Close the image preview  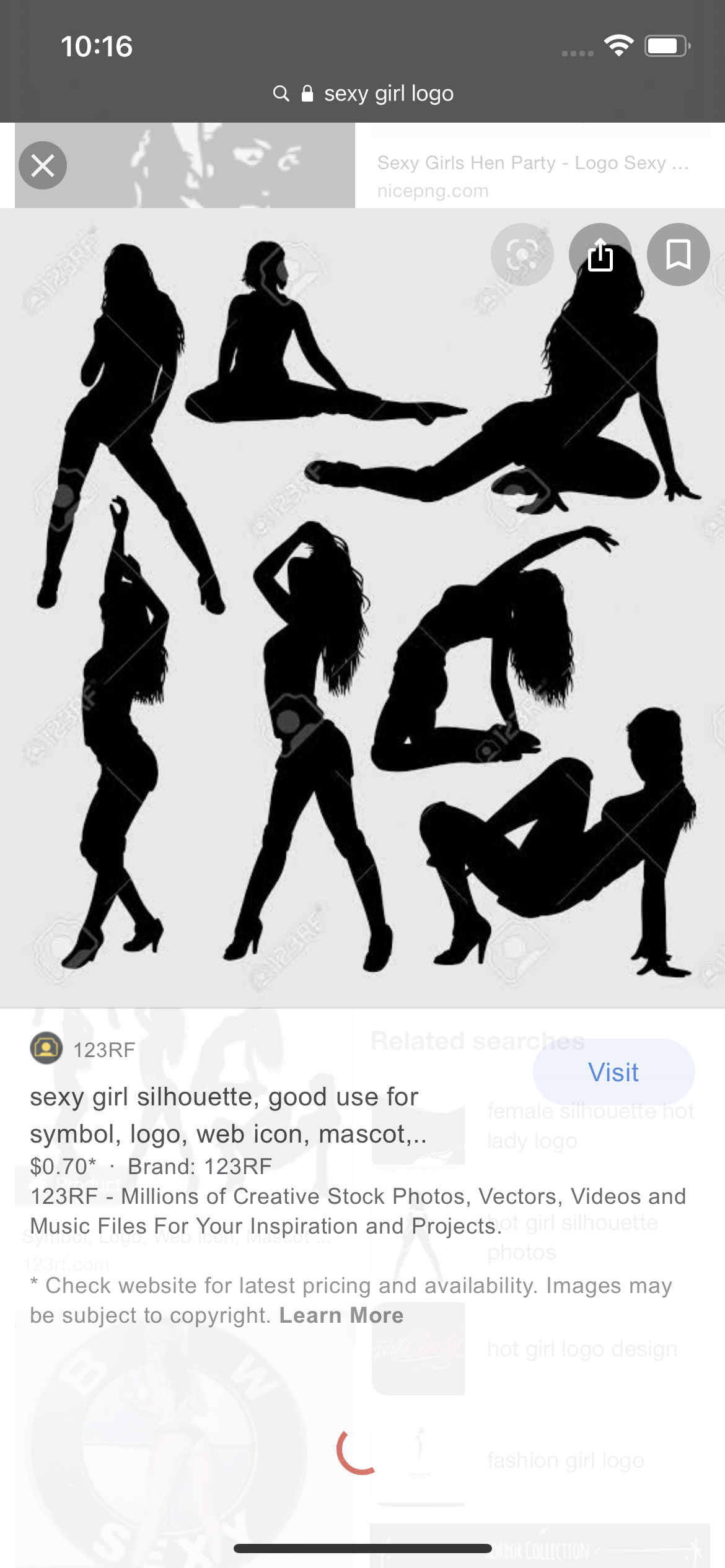(x=43, y=165)
